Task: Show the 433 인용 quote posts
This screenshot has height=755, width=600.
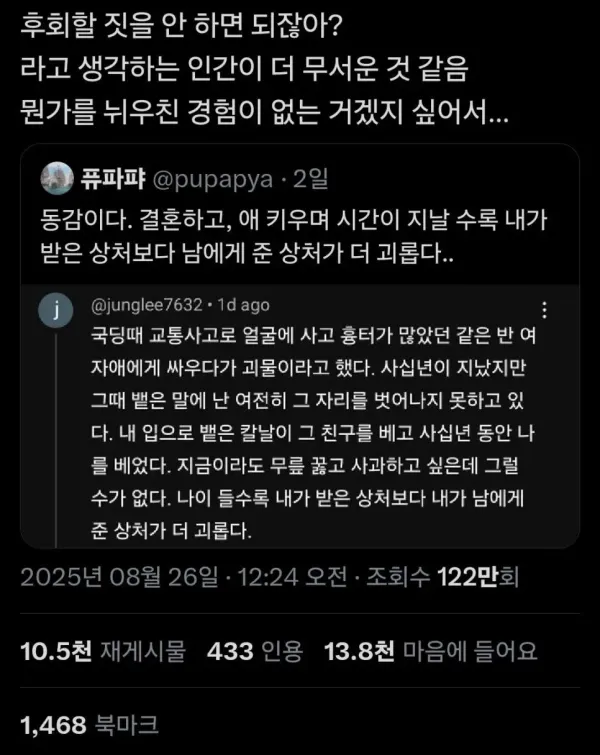Action: 254,651
